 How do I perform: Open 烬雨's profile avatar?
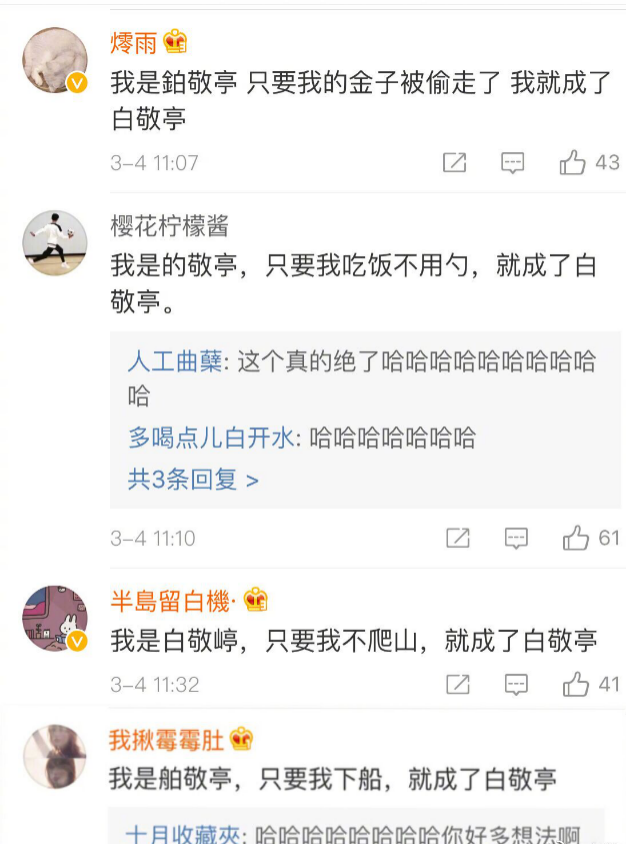click(55, 61)
